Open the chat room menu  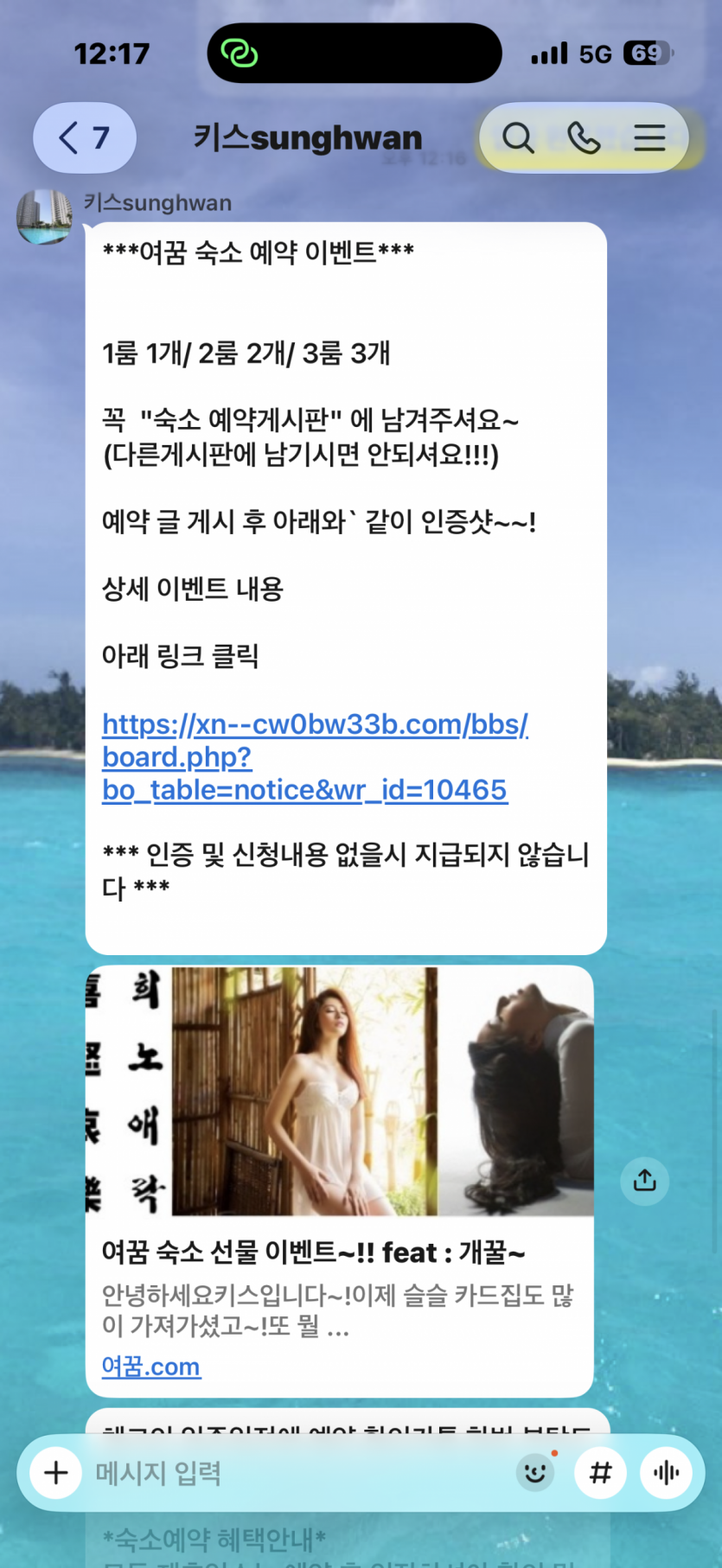pyautogui.click(x=649, y=137)
